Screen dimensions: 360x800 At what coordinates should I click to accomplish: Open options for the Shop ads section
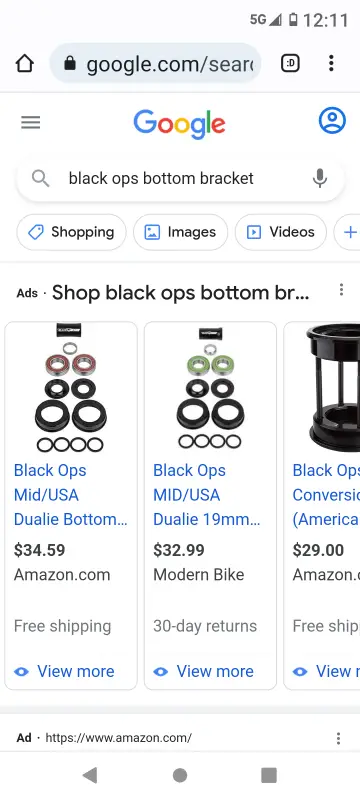pyautogui.click(x=341, y=290)
